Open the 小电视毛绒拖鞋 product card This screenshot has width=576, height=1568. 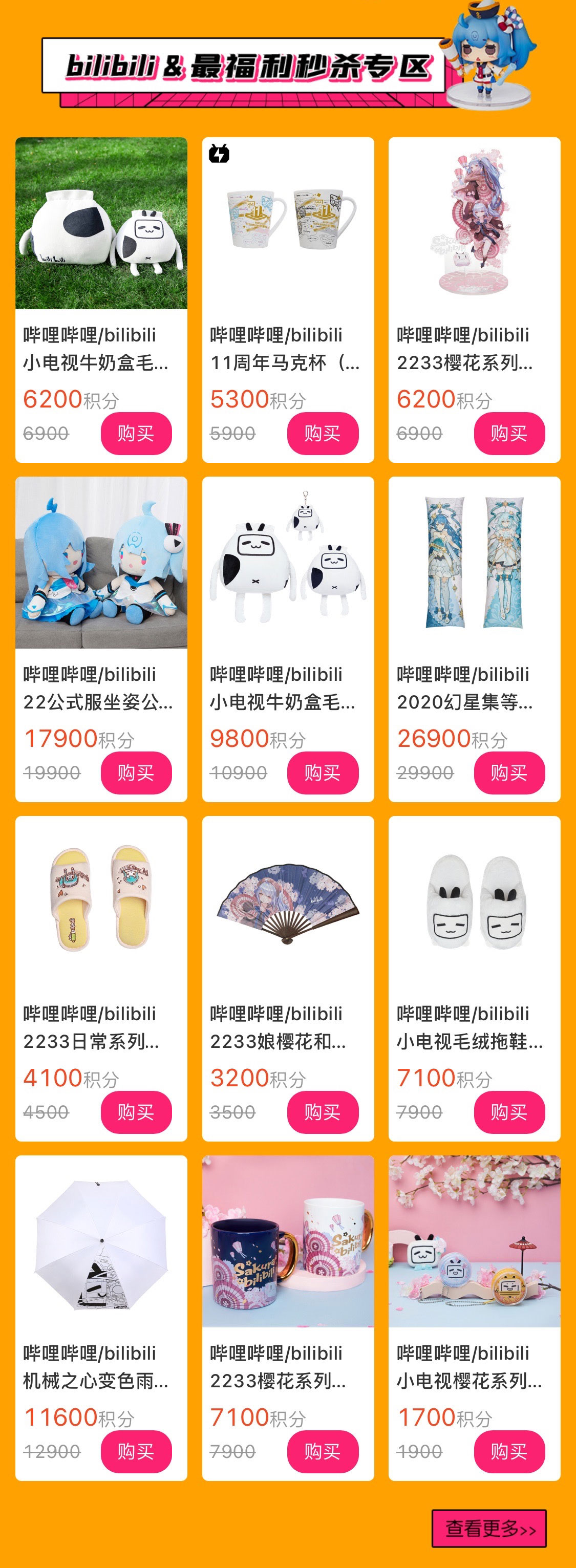474,902
